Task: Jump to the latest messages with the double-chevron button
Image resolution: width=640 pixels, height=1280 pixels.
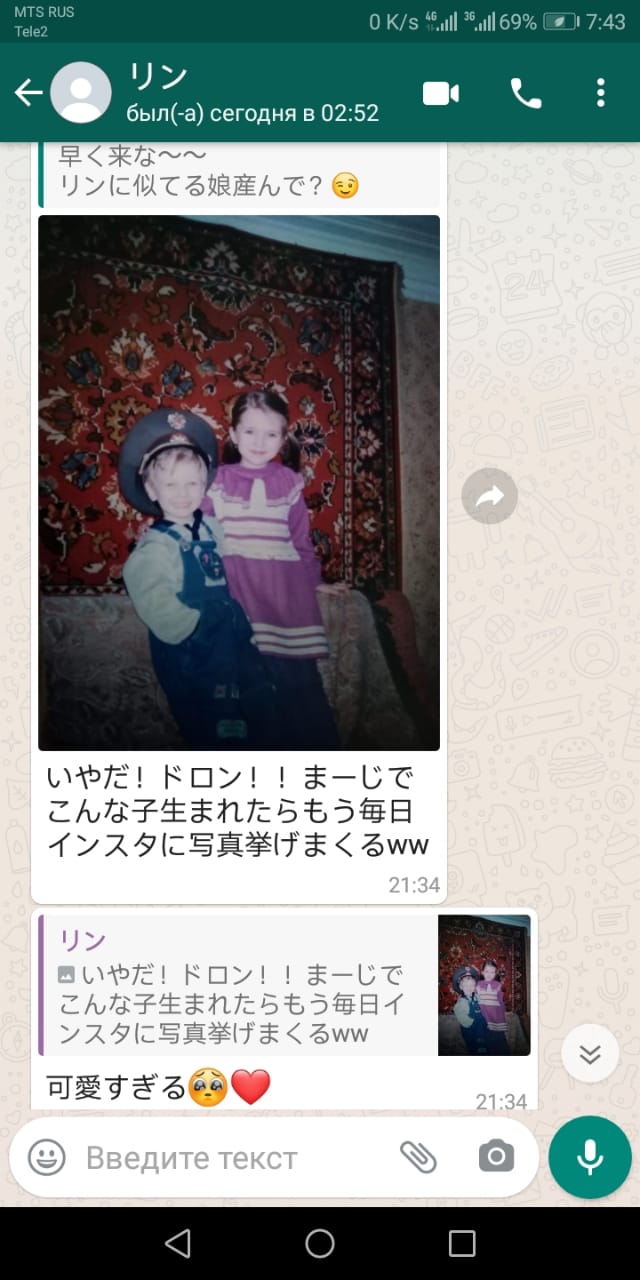Action: [x=590, y=1053]
